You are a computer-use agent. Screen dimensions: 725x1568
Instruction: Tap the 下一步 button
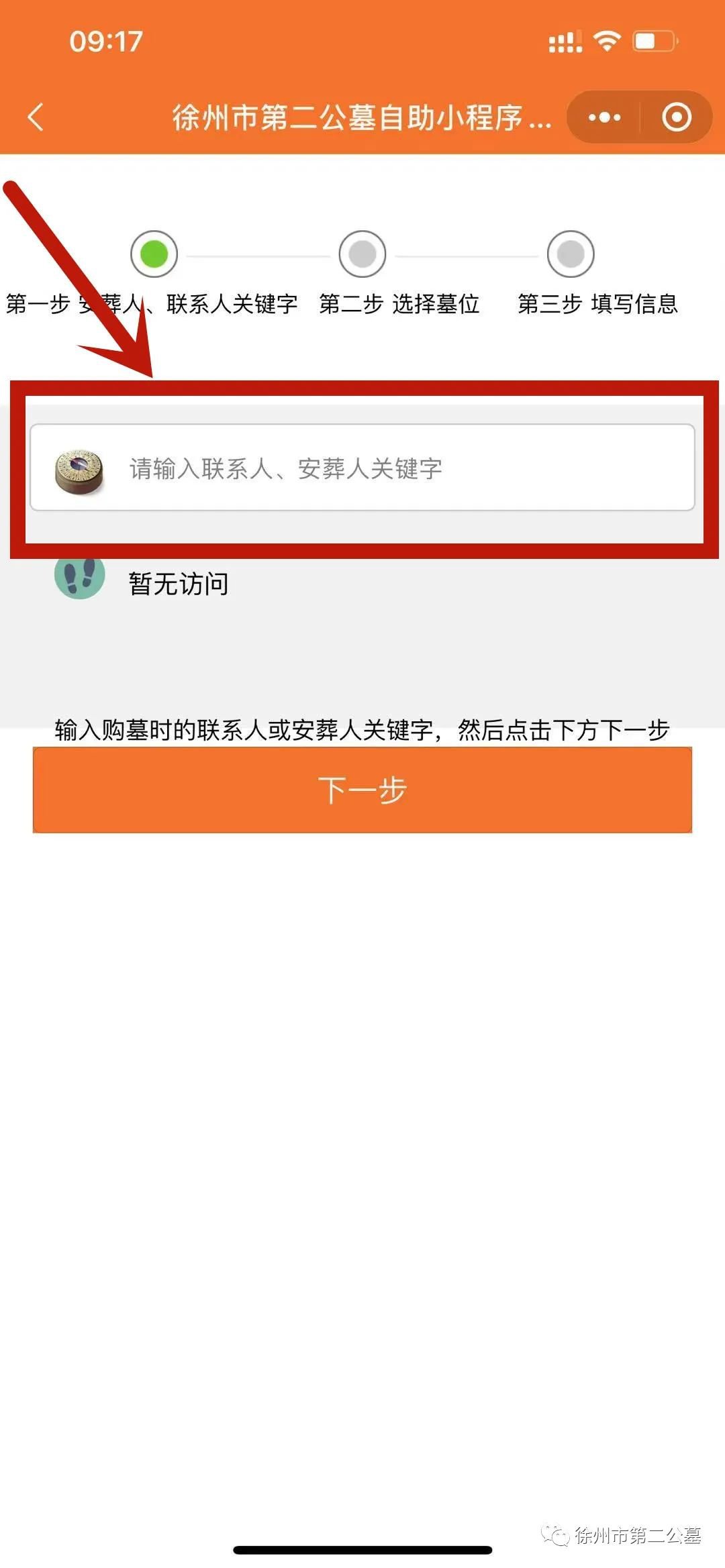[x=362, y=790]
